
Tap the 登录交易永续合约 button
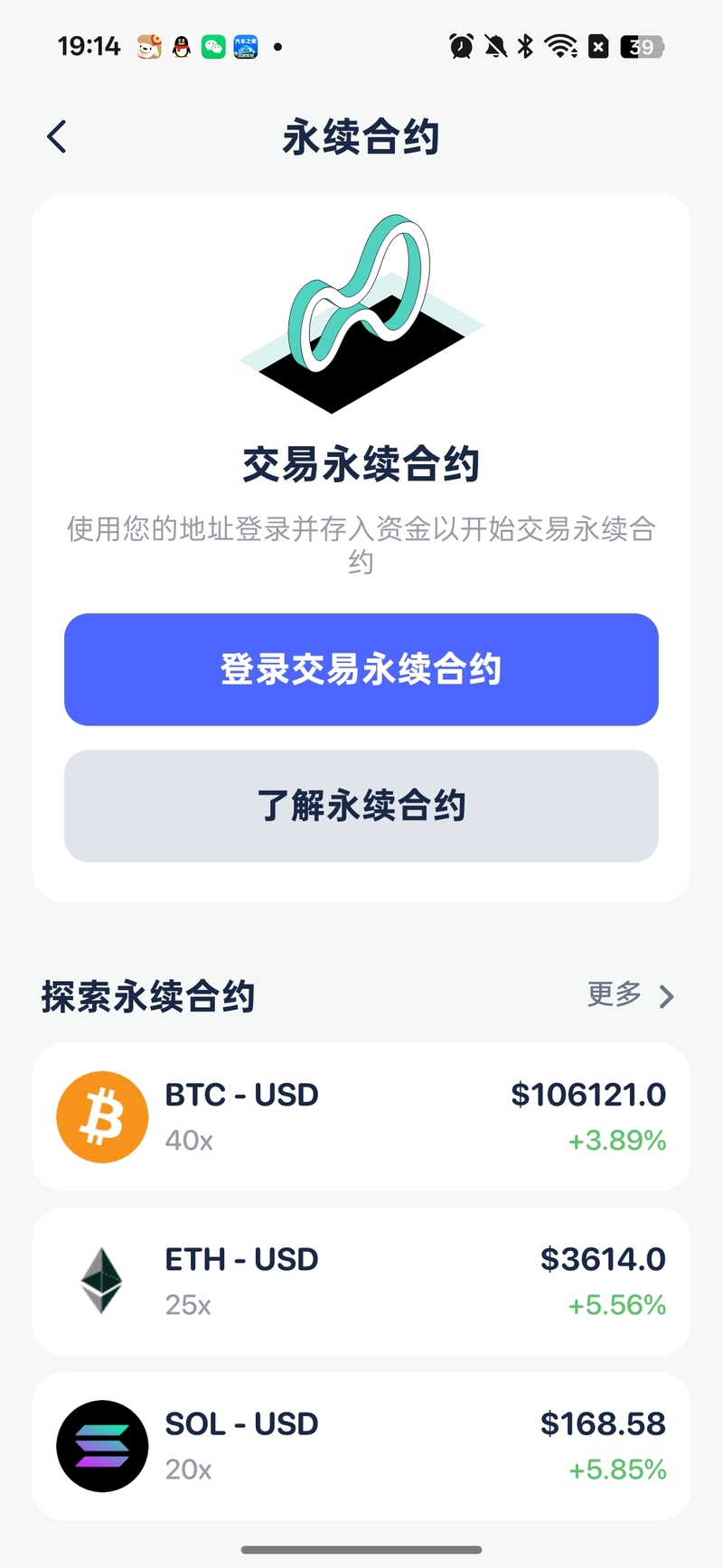[x=361, y=669]
